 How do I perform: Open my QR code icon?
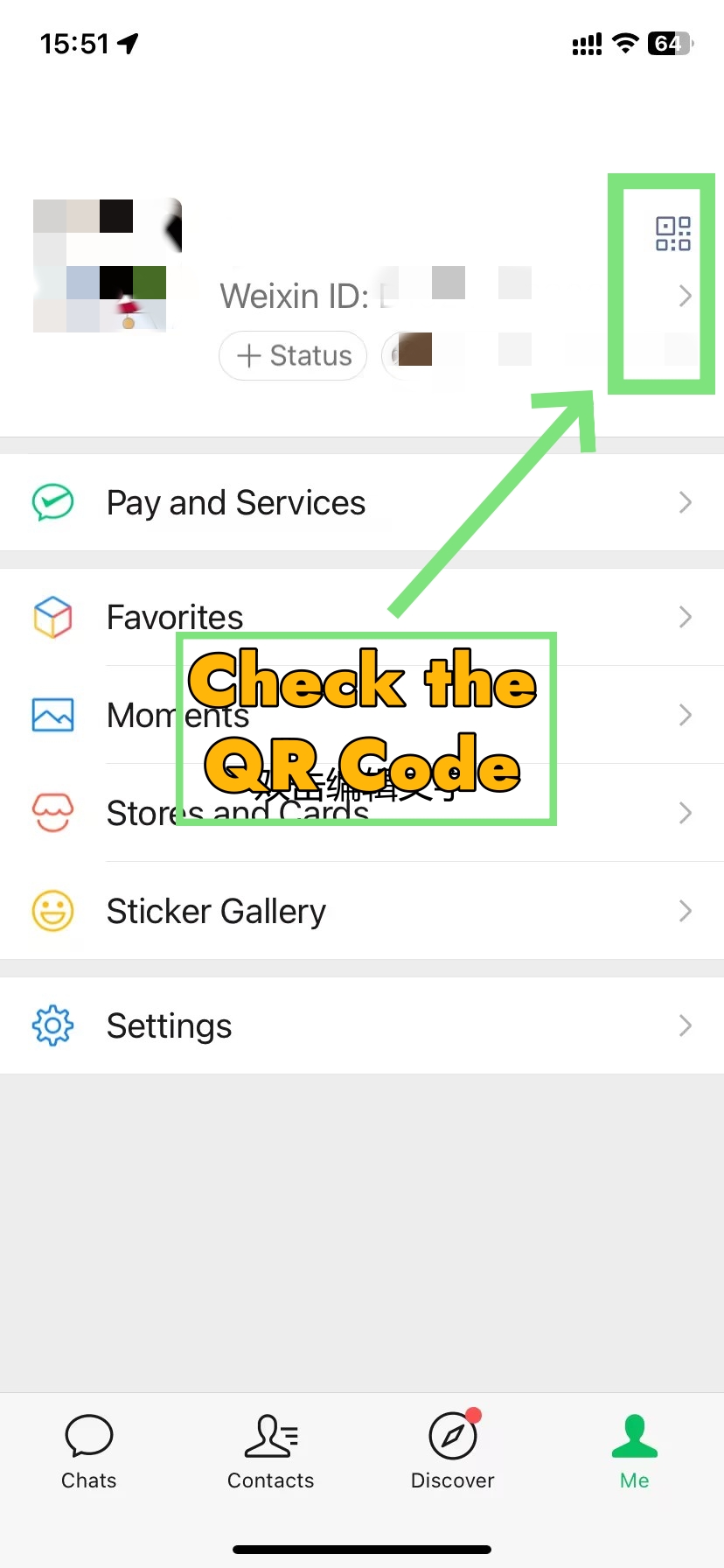click(673, 234)
